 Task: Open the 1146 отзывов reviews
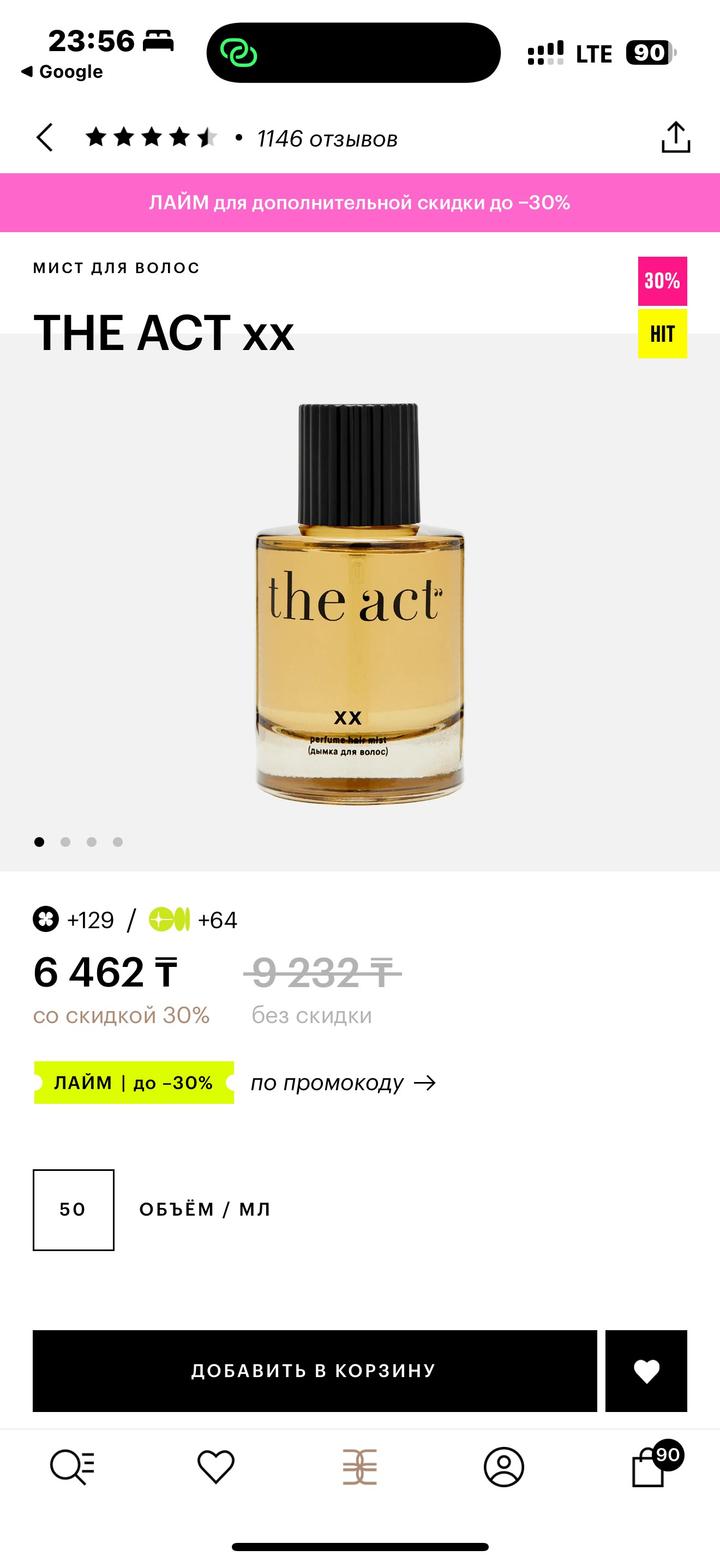[x=326, y=139]
